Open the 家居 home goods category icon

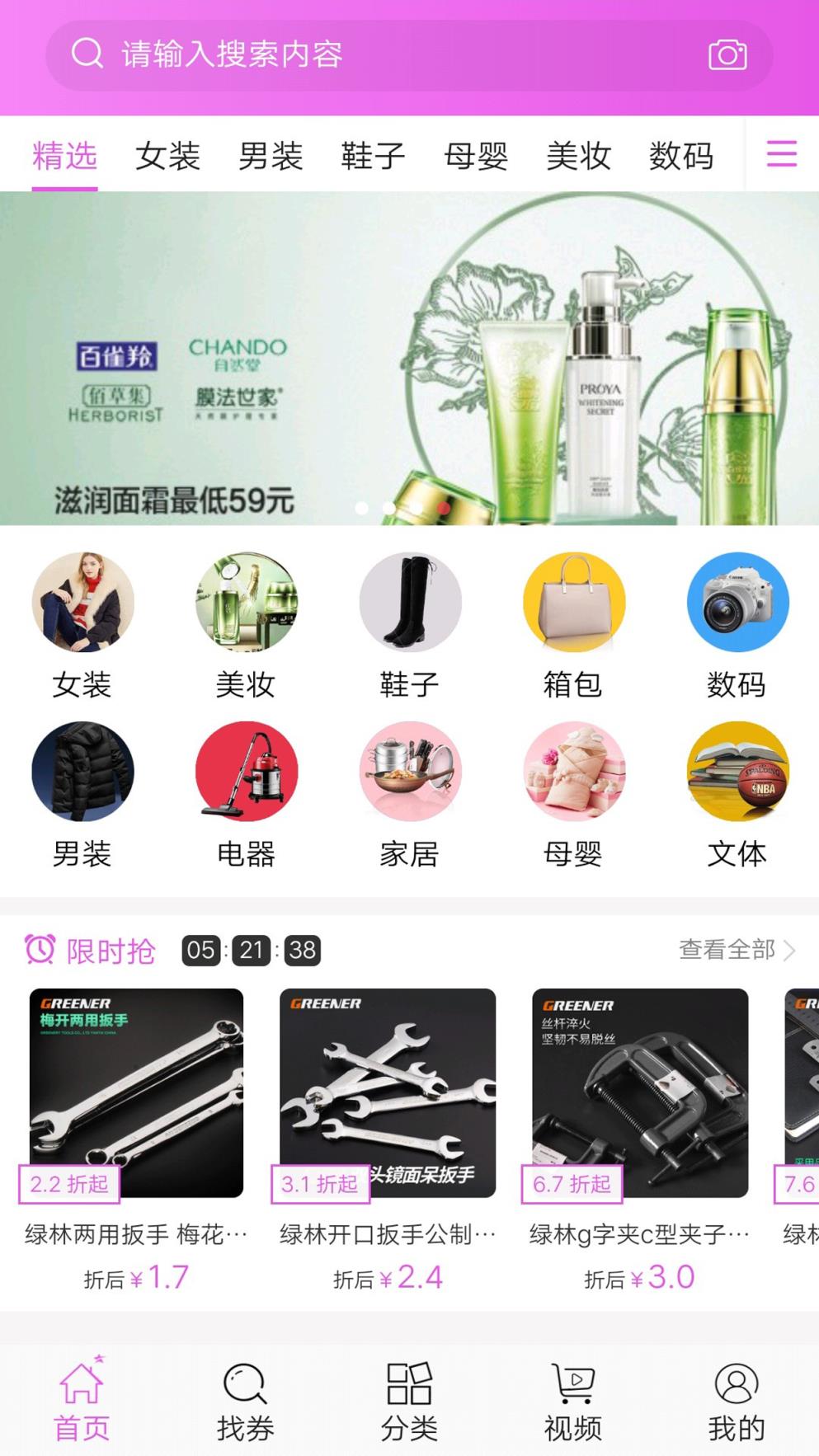(410, 772)
